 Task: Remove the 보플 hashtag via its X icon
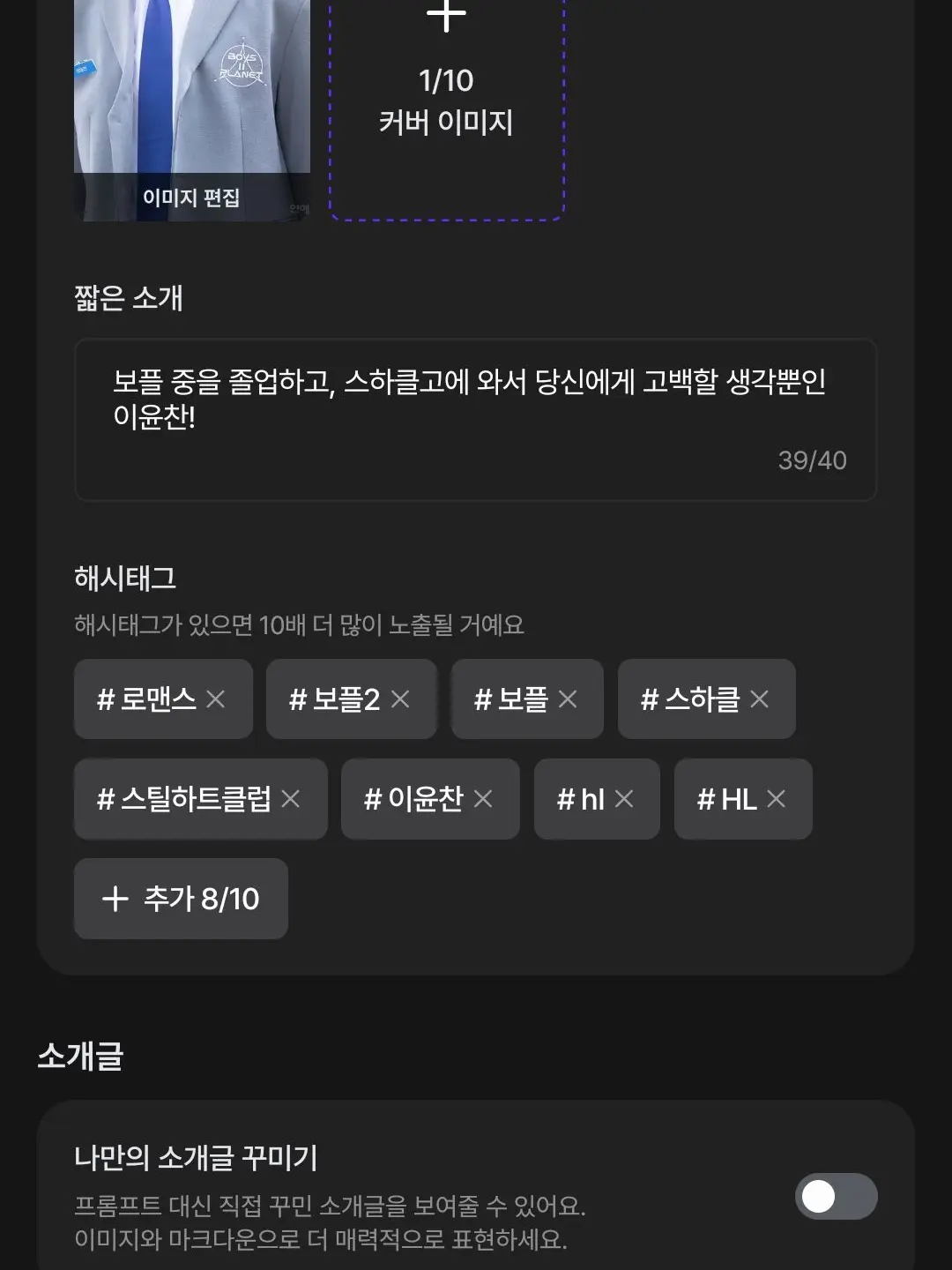click(x=569, y=699)
